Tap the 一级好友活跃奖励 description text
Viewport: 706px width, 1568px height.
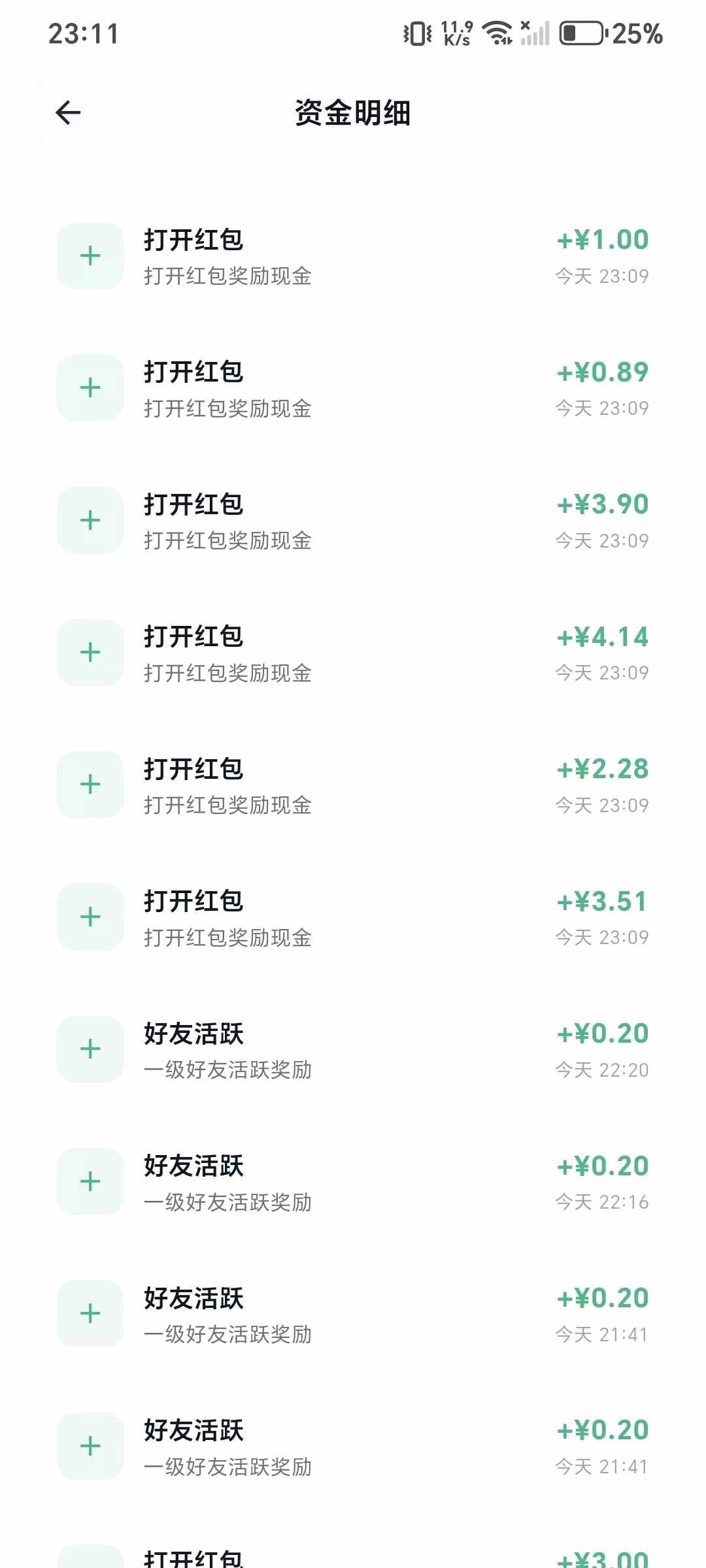click(x=229, y=1070)
